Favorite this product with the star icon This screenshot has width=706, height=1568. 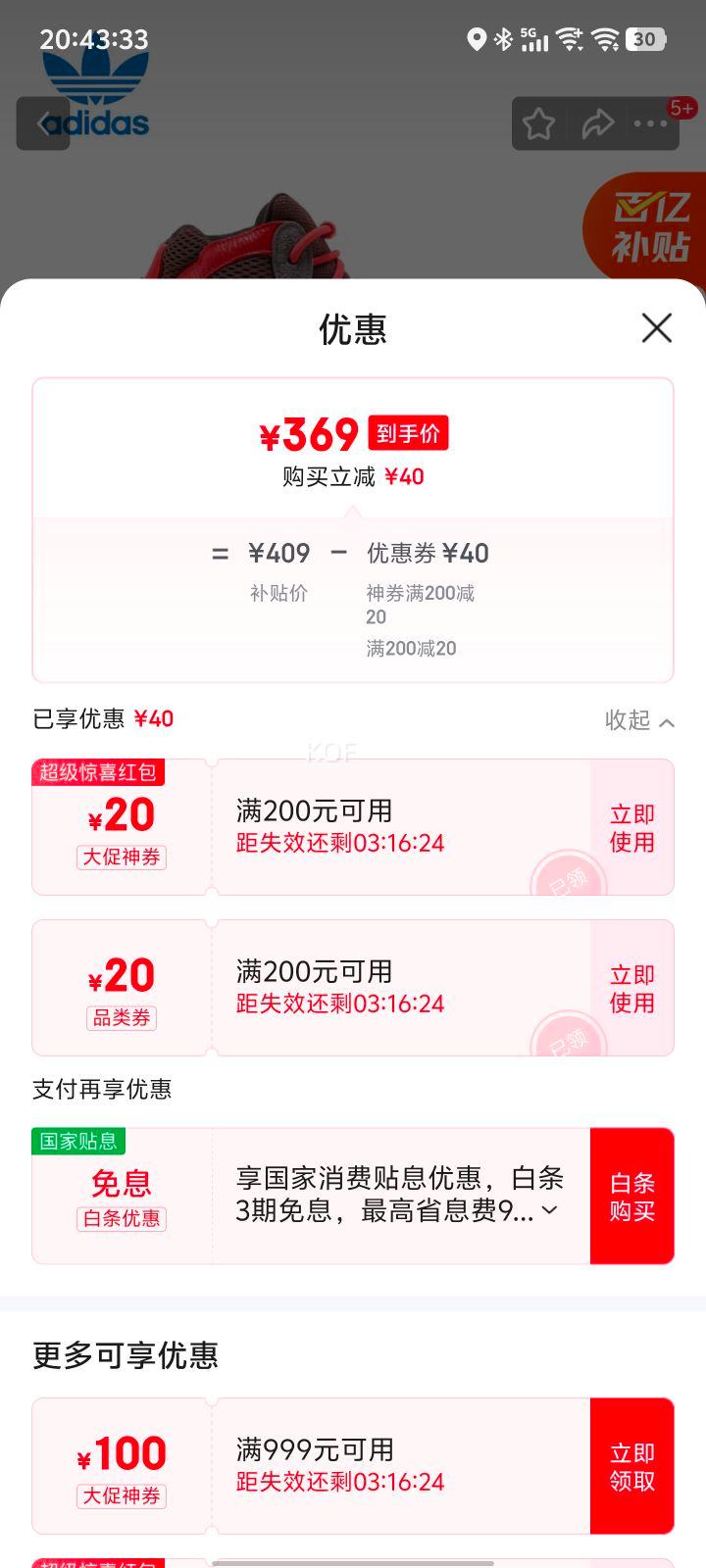click(x=538, y=124)
